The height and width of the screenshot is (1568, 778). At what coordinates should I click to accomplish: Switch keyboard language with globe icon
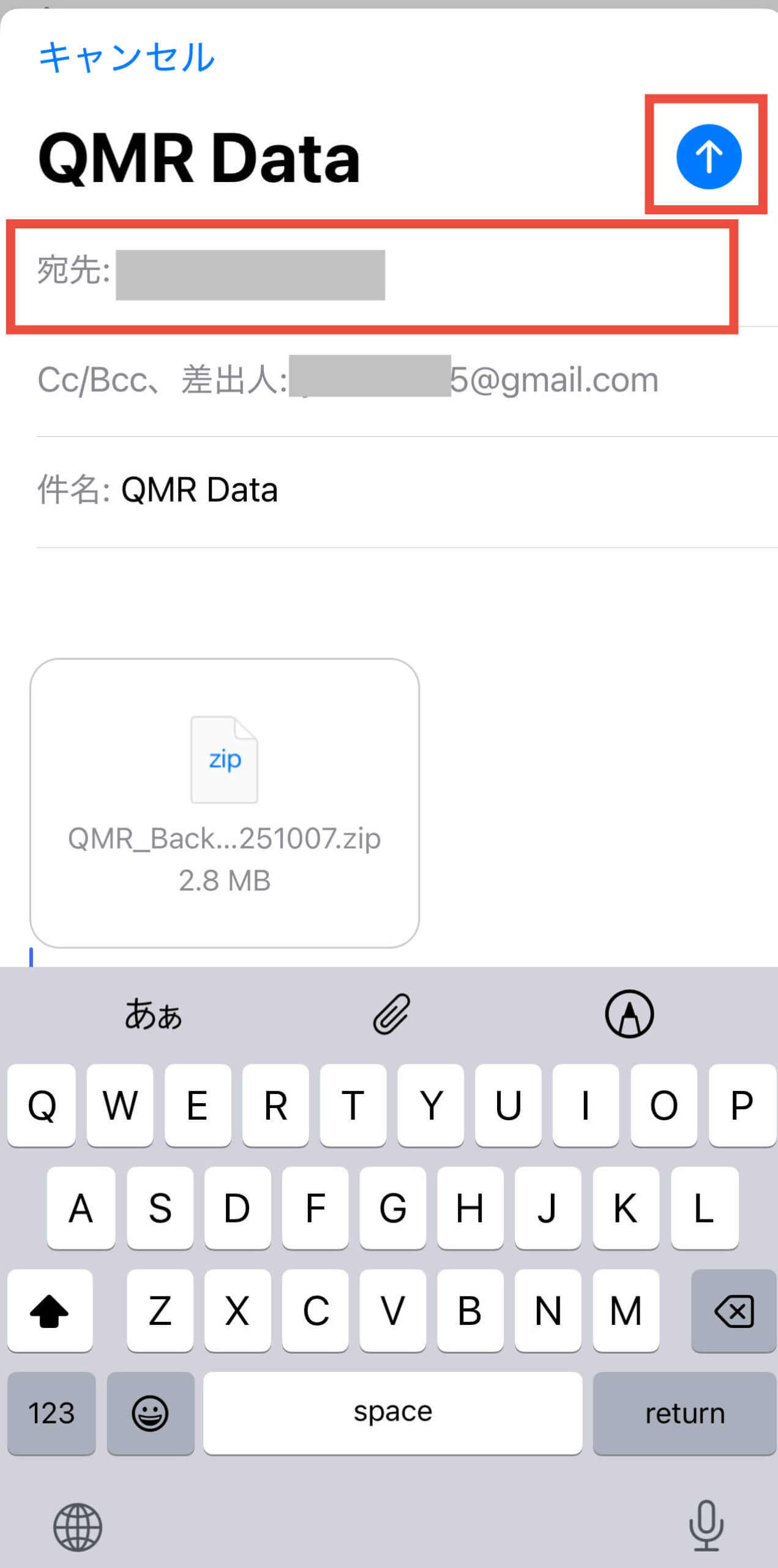point(78,1526)
